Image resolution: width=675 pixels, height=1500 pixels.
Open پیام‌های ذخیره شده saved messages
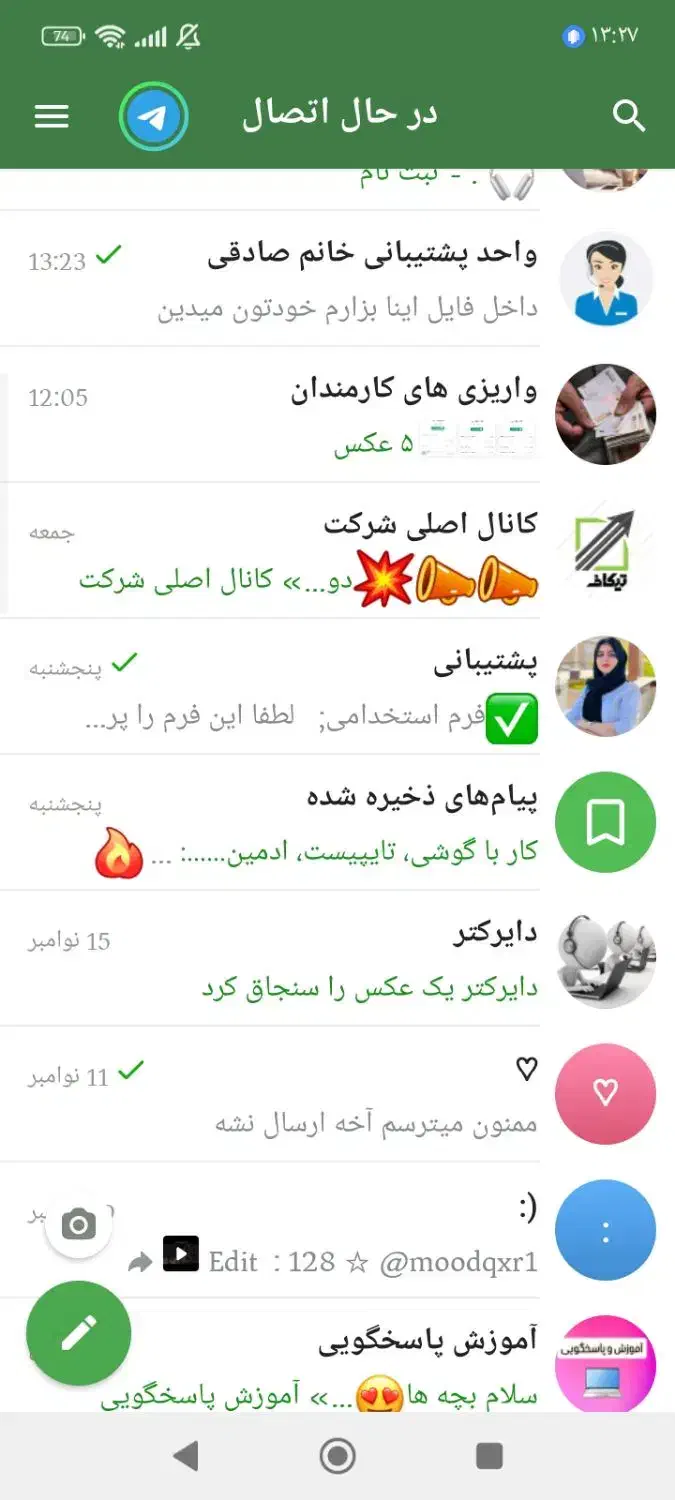(340, 823)
